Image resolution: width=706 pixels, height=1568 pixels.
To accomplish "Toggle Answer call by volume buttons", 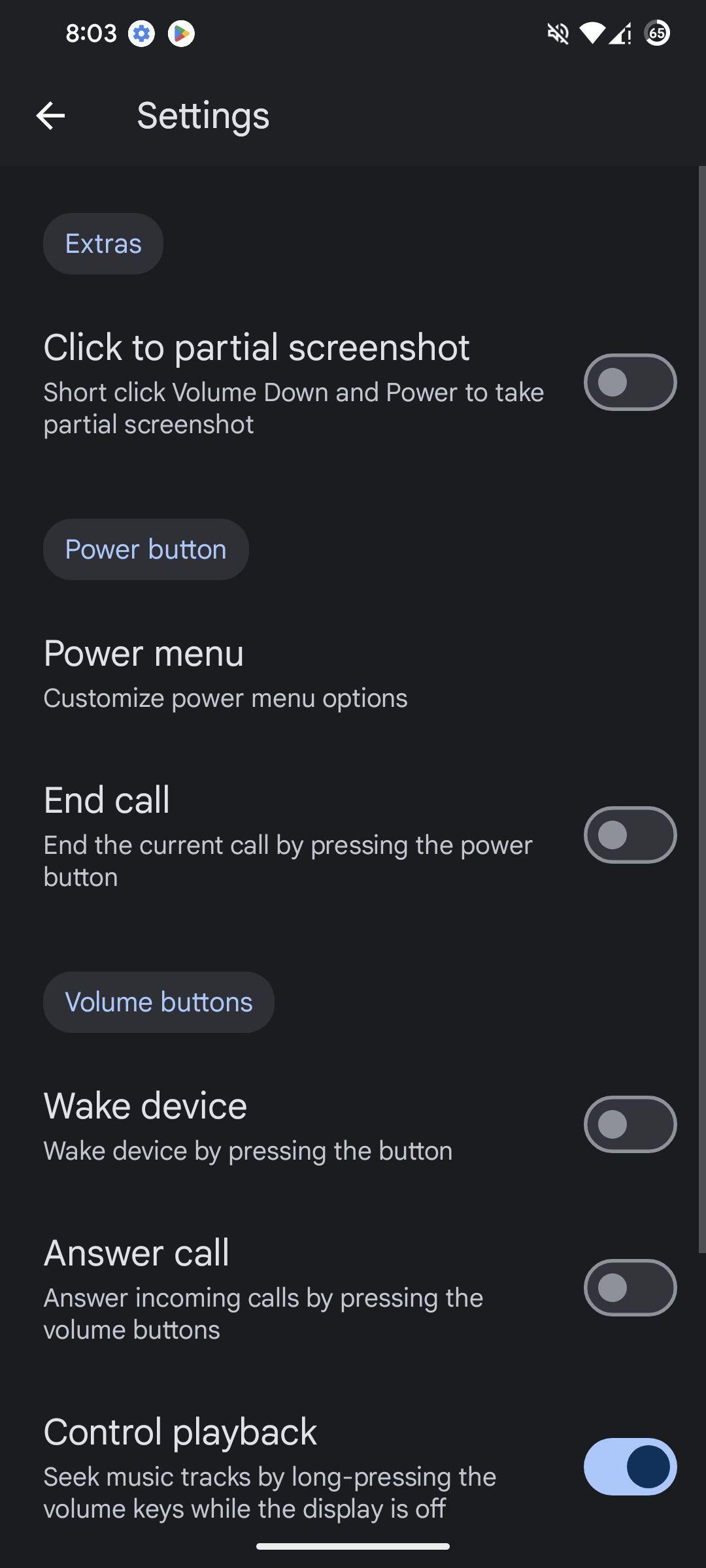I will tap(630, 1288).
